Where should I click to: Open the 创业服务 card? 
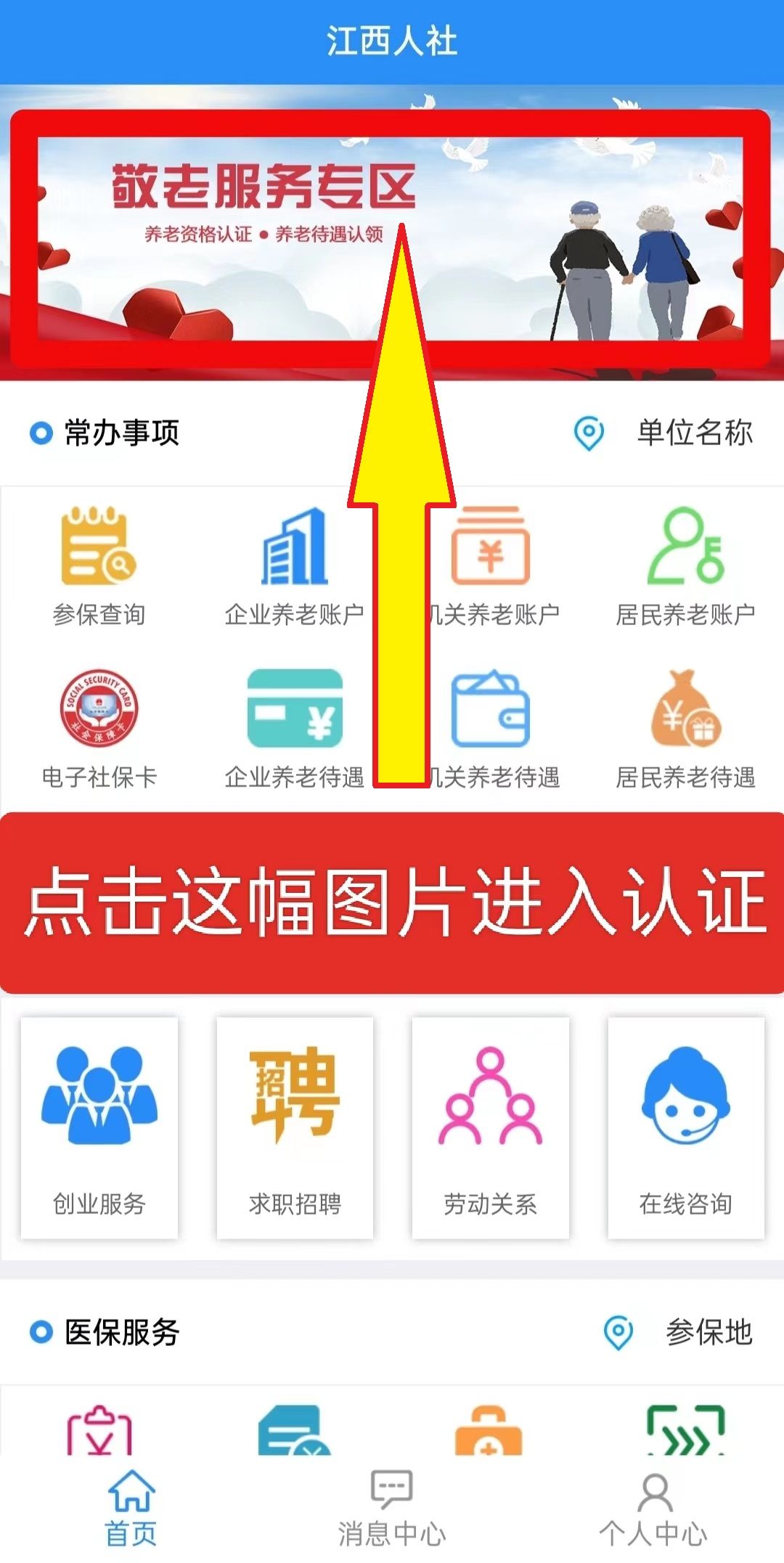coord(99,1127)
